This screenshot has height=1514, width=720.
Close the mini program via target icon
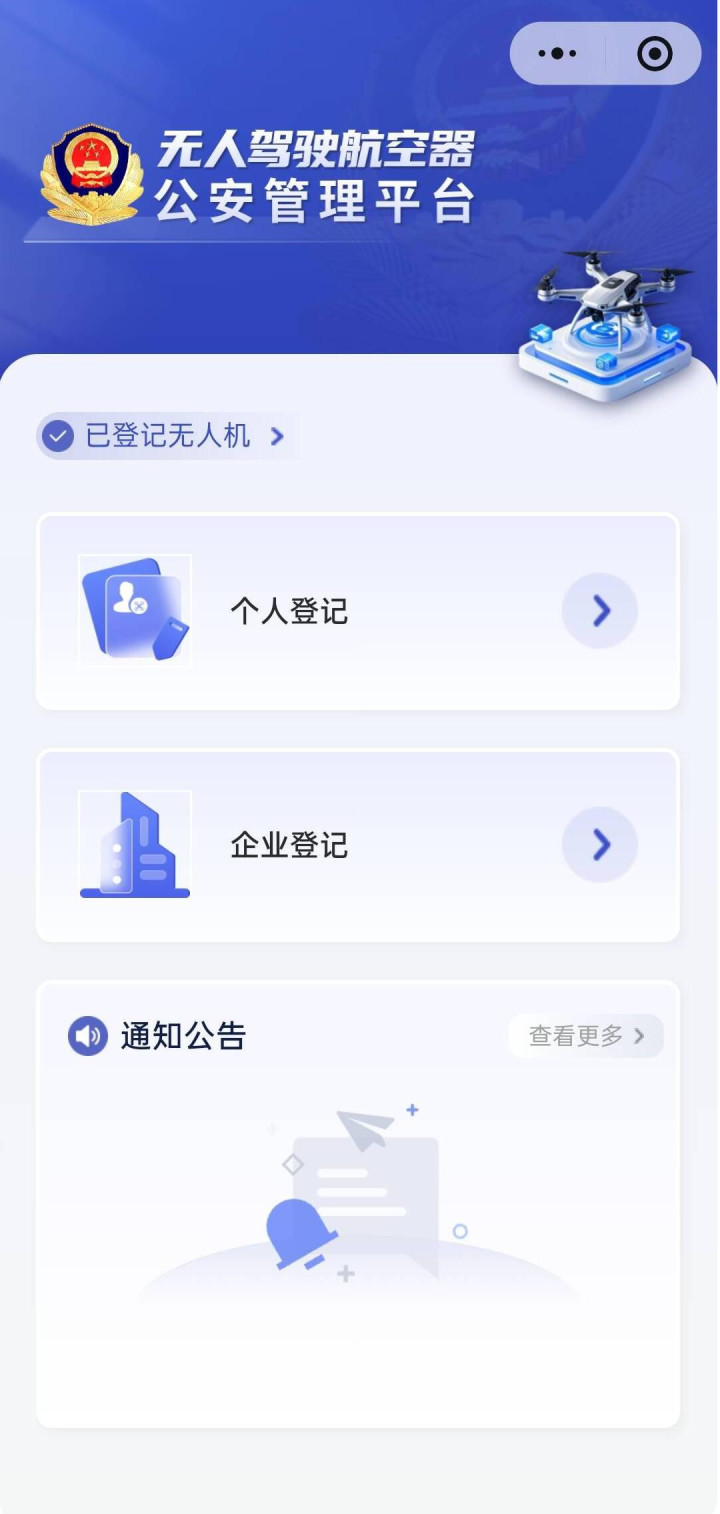[x=654, y=54]
